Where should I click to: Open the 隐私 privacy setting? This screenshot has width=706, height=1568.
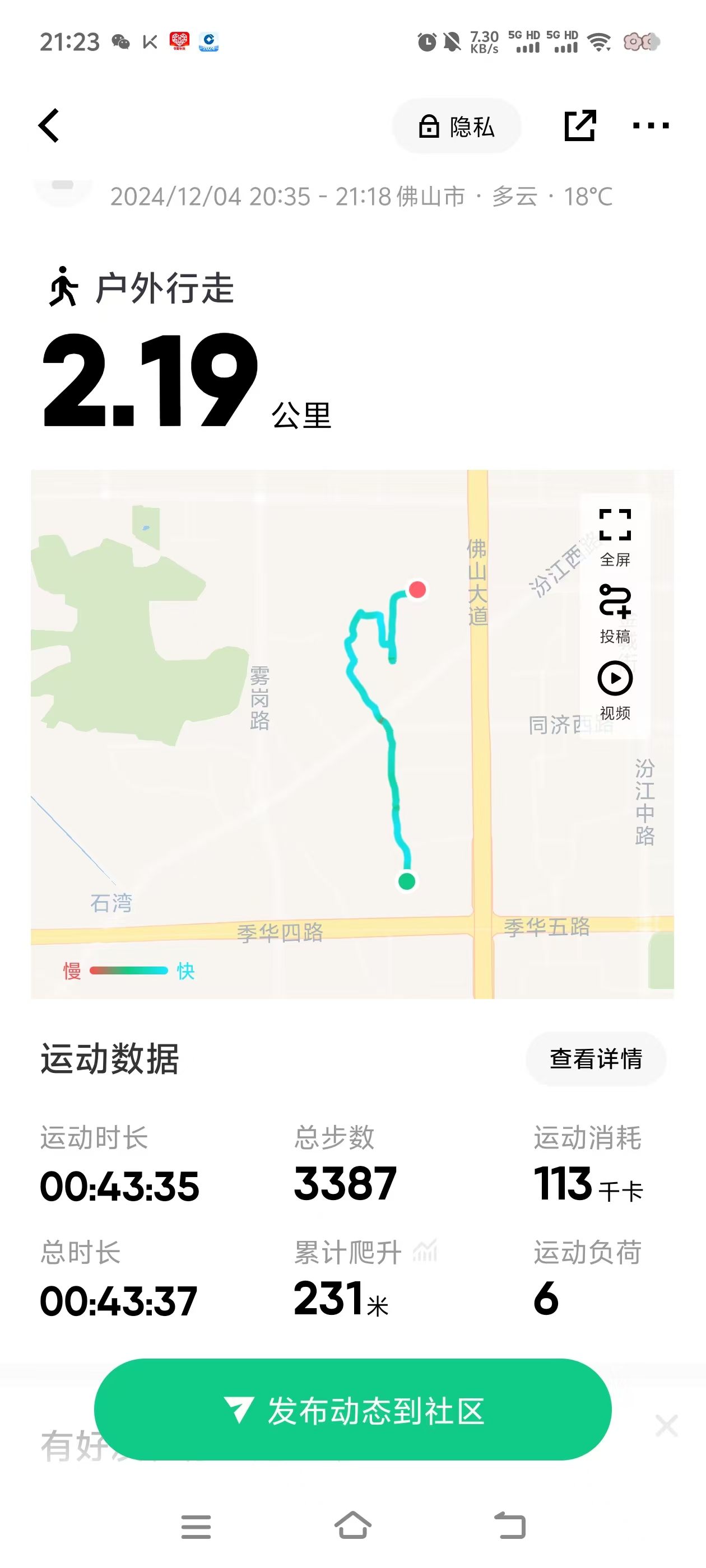tap(456, 126)
